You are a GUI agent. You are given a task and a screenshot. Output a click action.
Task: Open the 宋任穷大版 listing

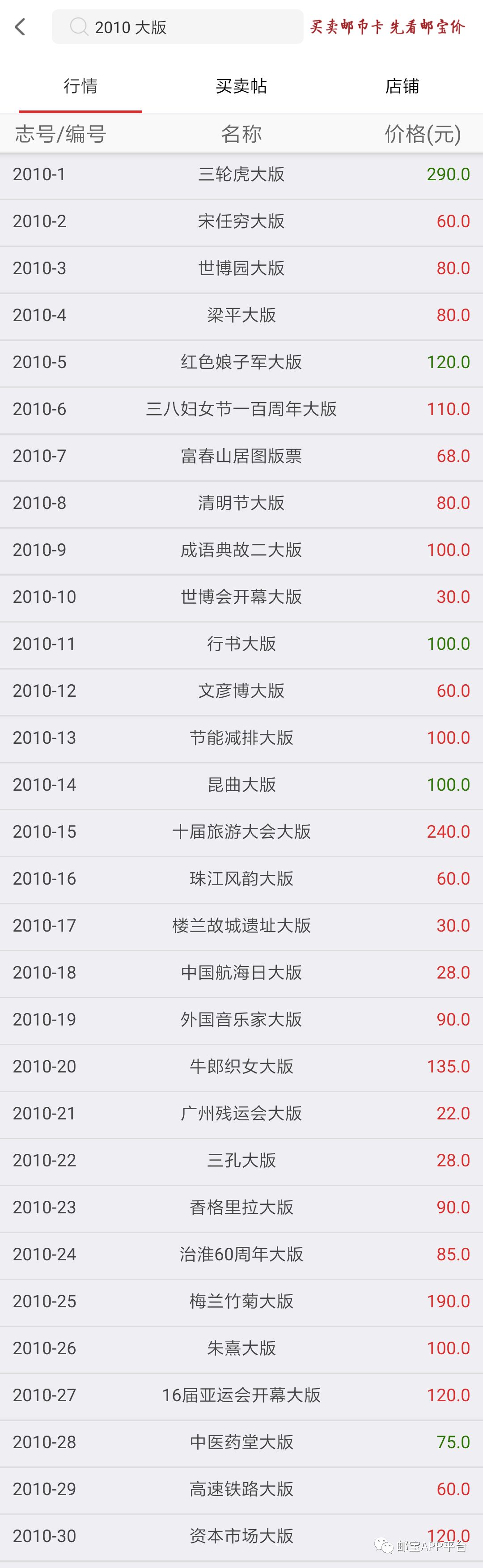pos(241,221)
